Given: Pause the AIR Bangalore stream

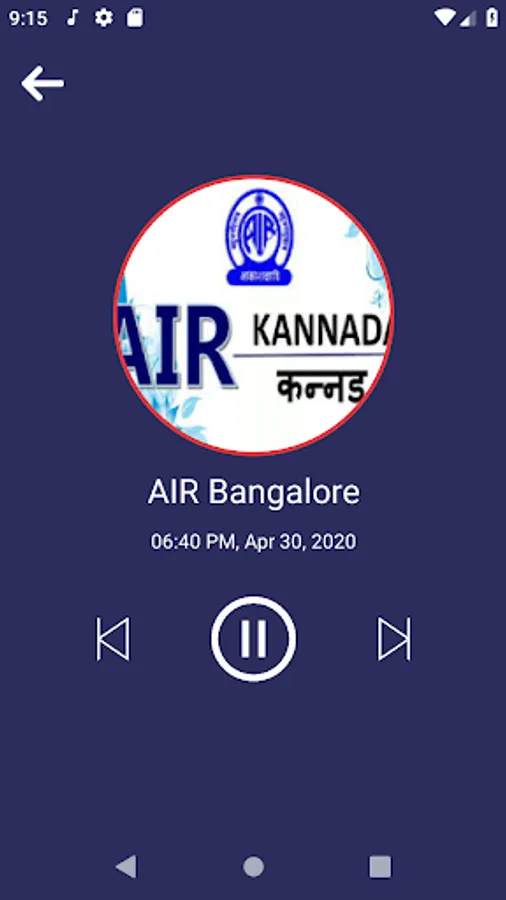Looking at the screenshot, I should (x=254, y=639).
